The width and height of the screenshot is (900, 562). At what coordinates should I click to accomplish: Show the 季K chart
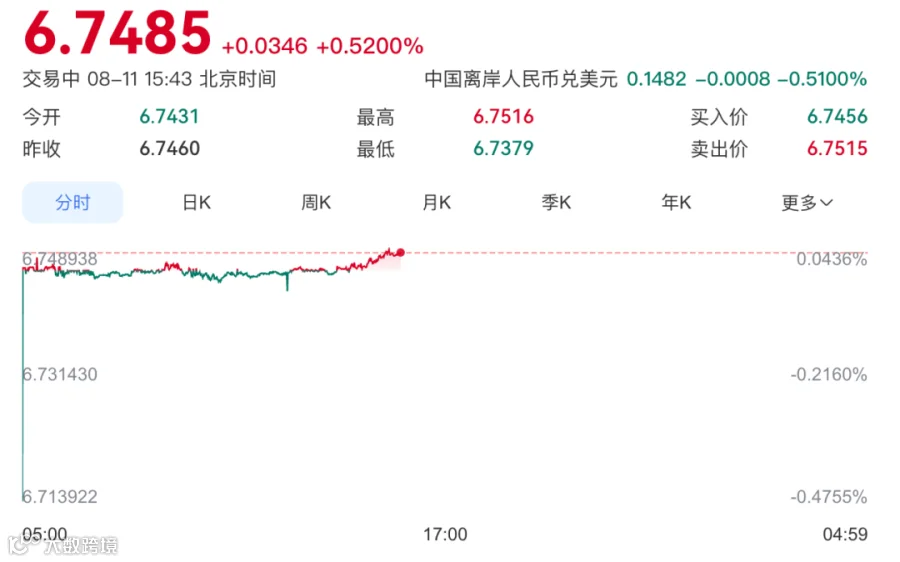point(556,202)
